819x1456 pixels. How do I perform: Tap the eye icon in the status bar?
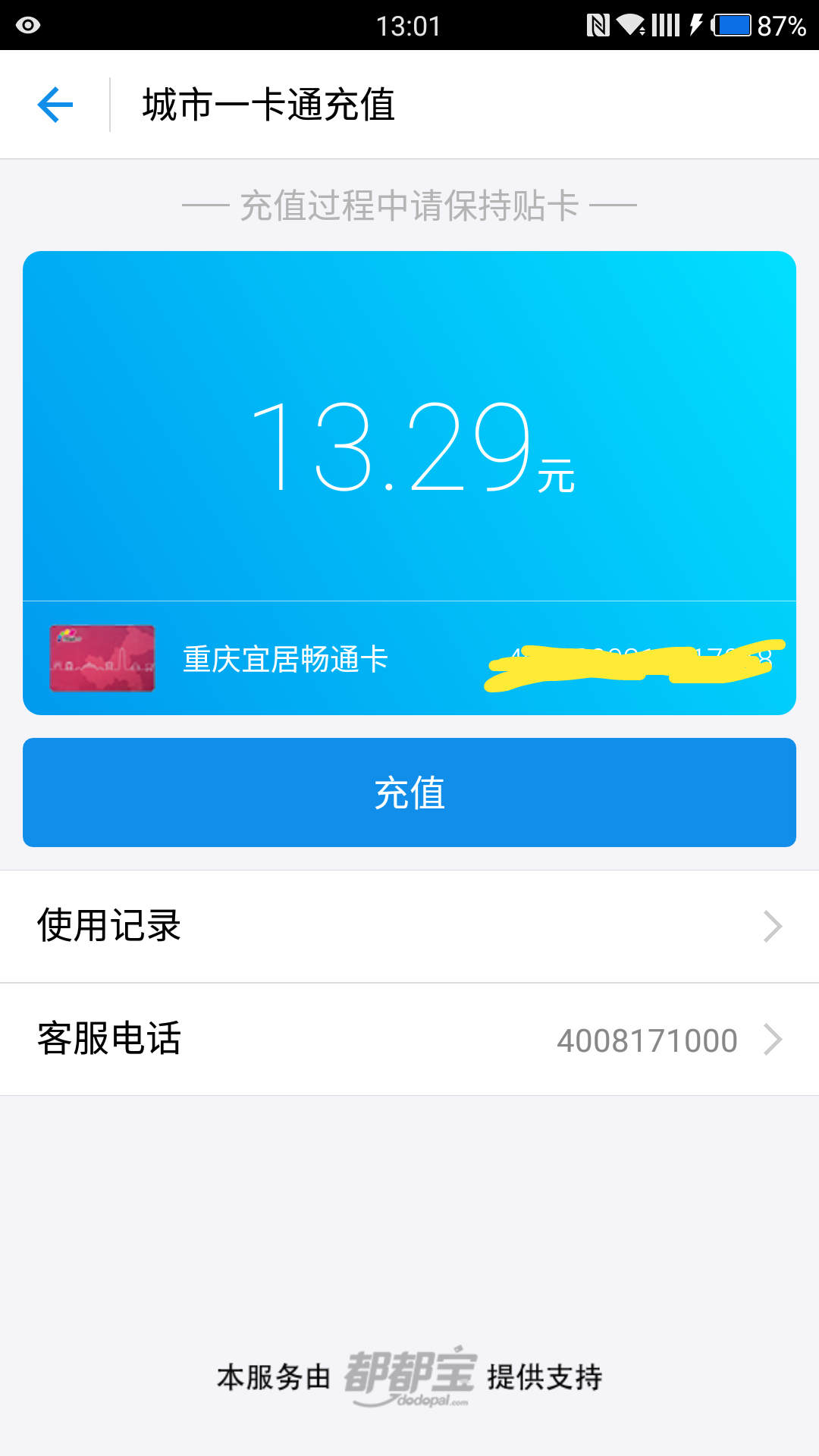pos(29,25)
